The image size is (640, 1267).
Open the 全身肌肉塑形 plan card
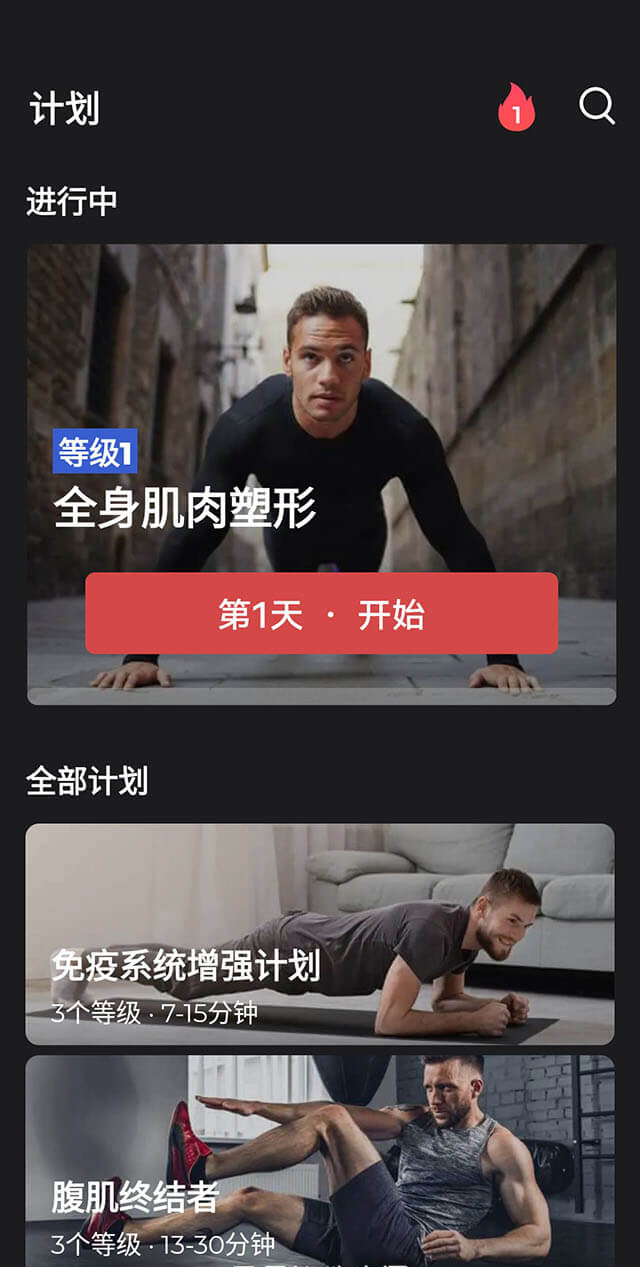(x=321, y=400)
